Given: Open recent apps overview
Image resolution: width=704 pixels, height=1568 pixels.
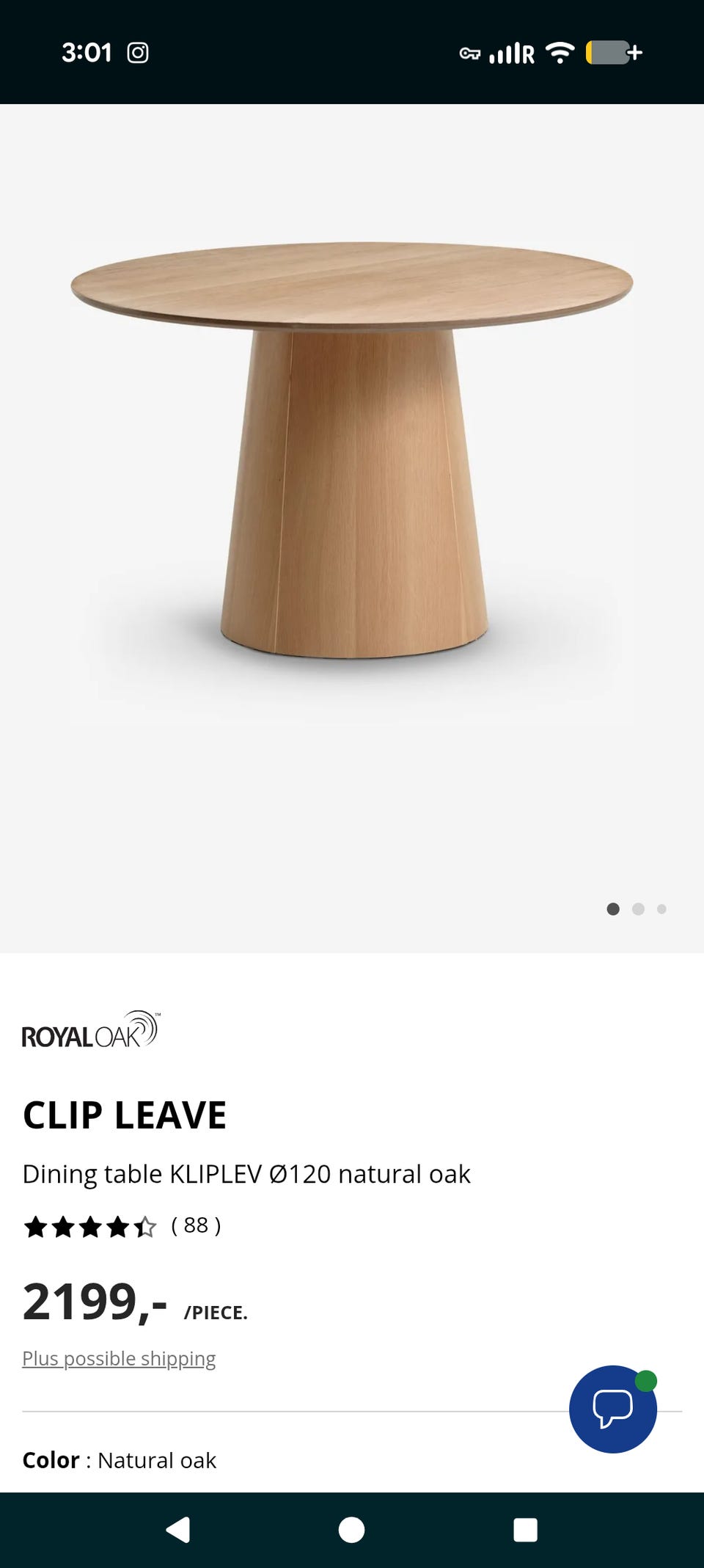Looking at the screenshot, I should [525, 1530].
